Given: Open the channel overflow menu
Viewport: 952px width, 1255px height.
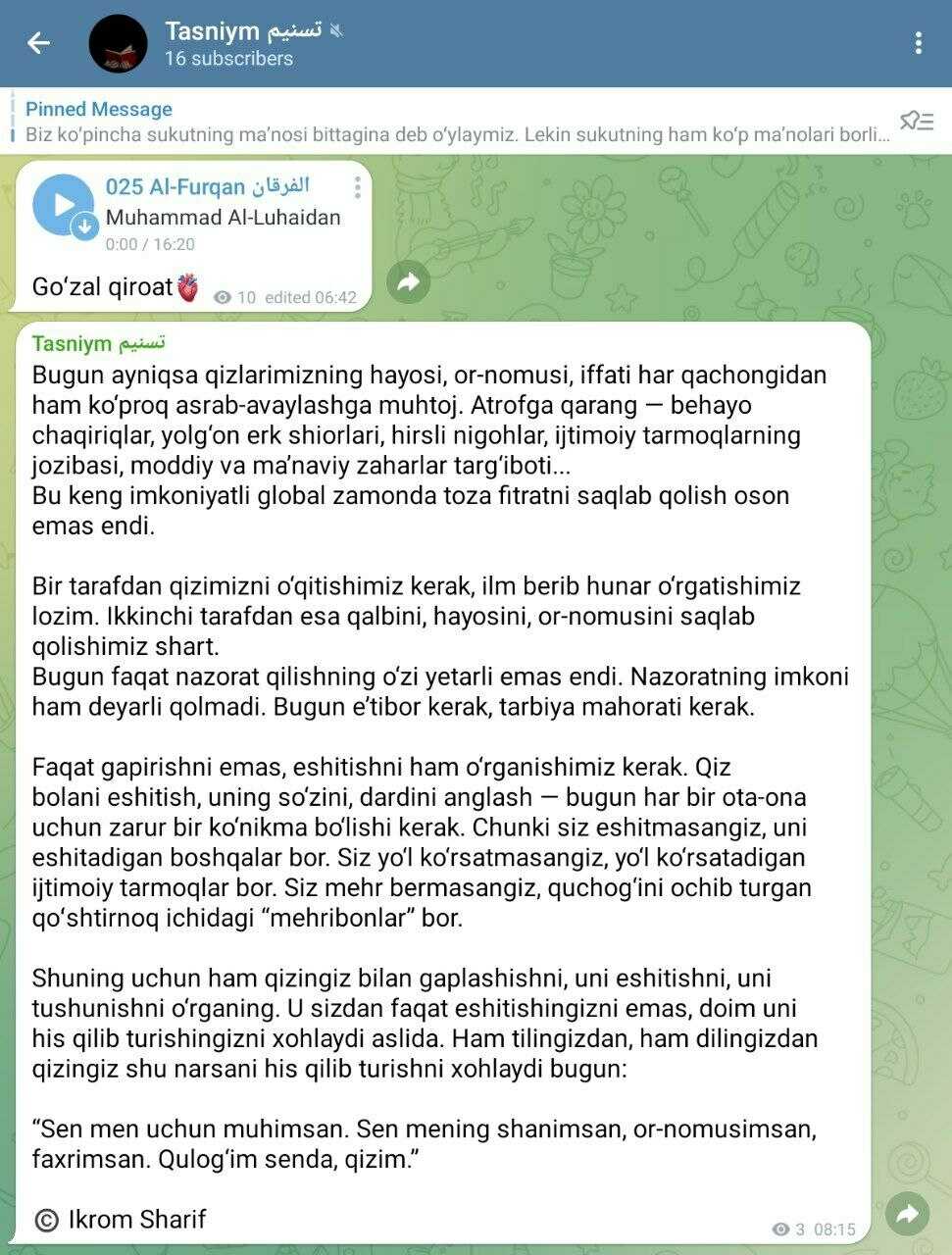Looking at the screenshot, I should (918, 43).
